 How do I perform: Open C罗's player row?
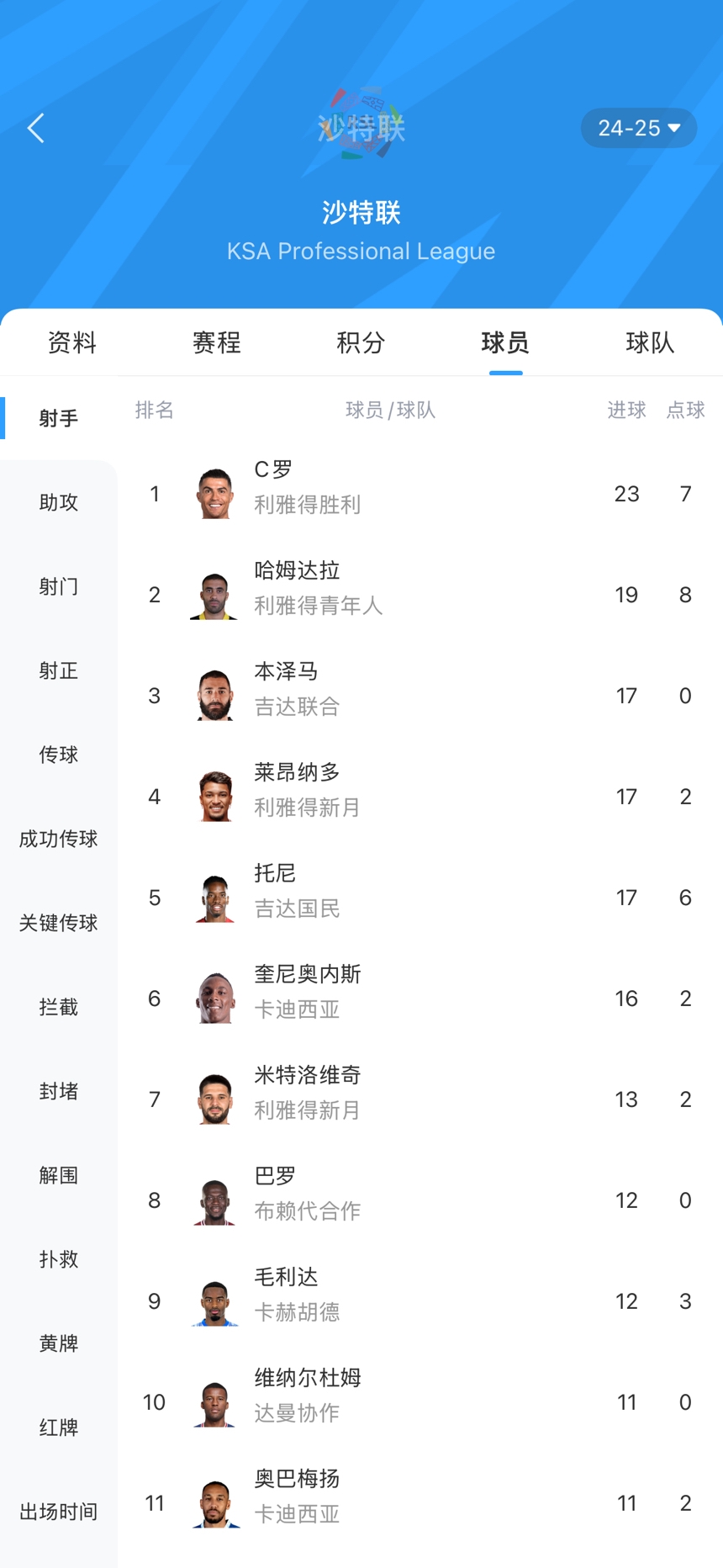(x=420, y=494)
